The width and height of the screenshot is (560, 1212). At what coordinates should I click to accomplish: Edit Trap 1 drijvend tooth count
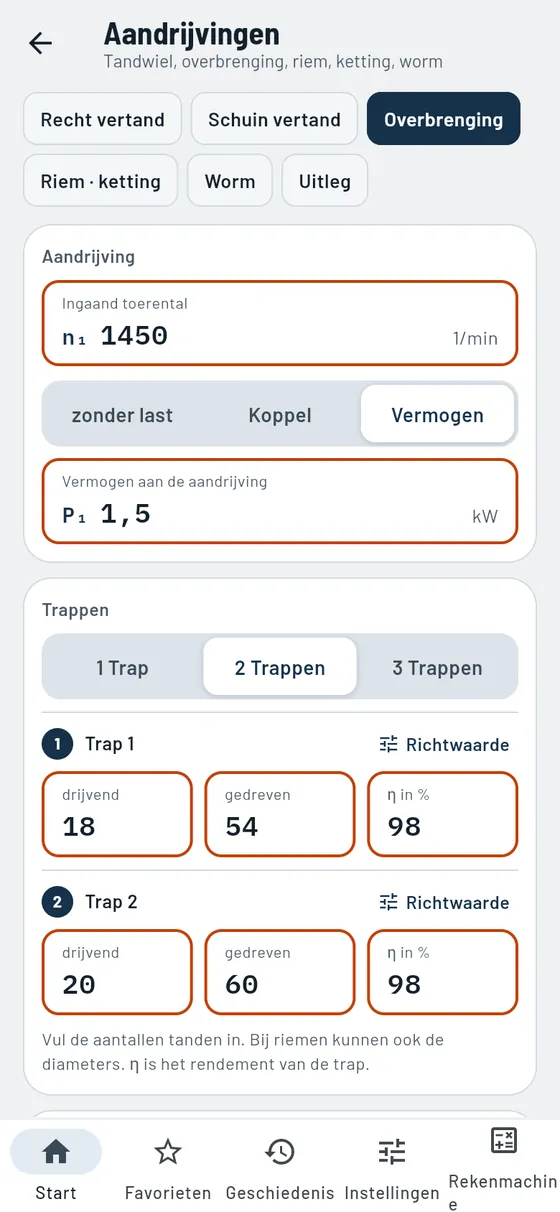point(117,814)
